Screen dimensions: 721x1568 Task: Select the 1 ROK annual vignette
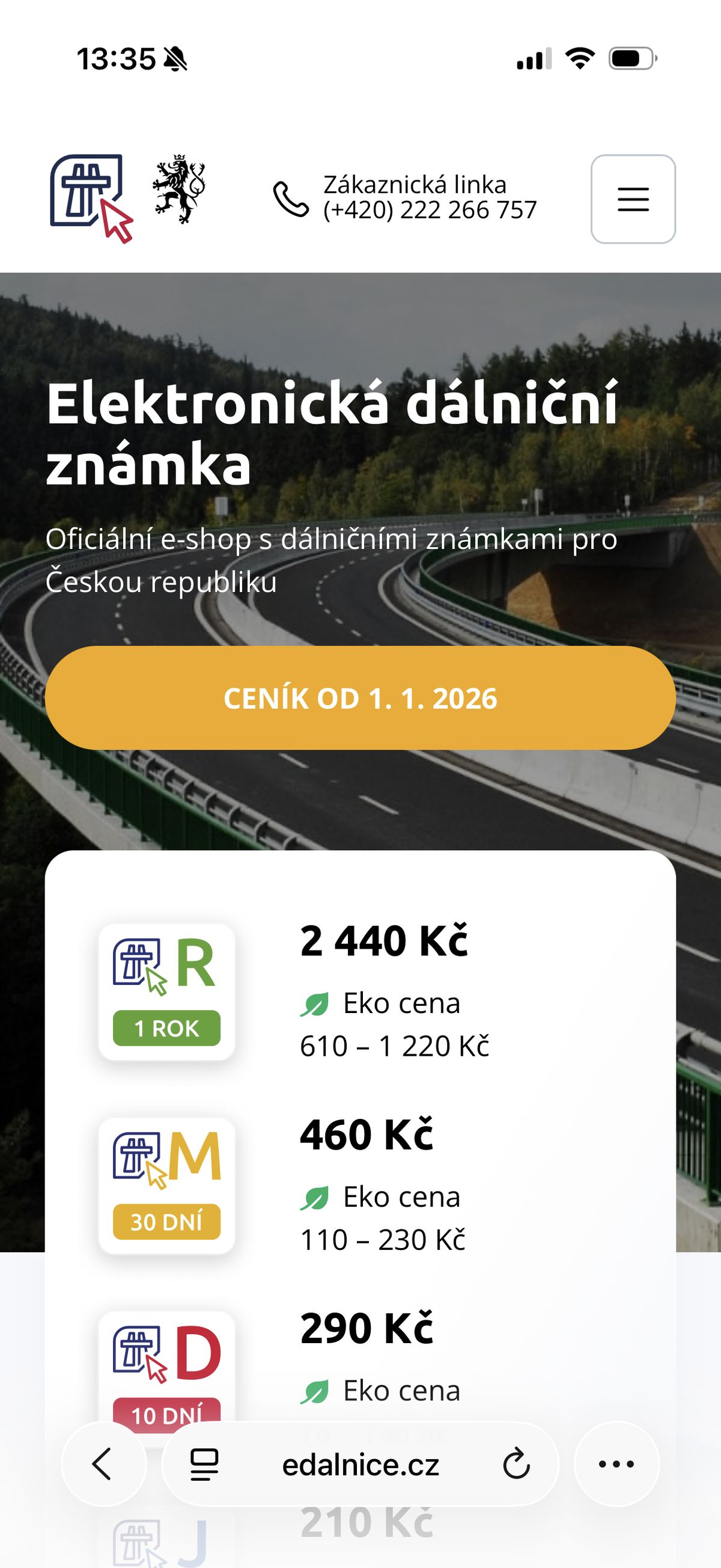point(166,991)
